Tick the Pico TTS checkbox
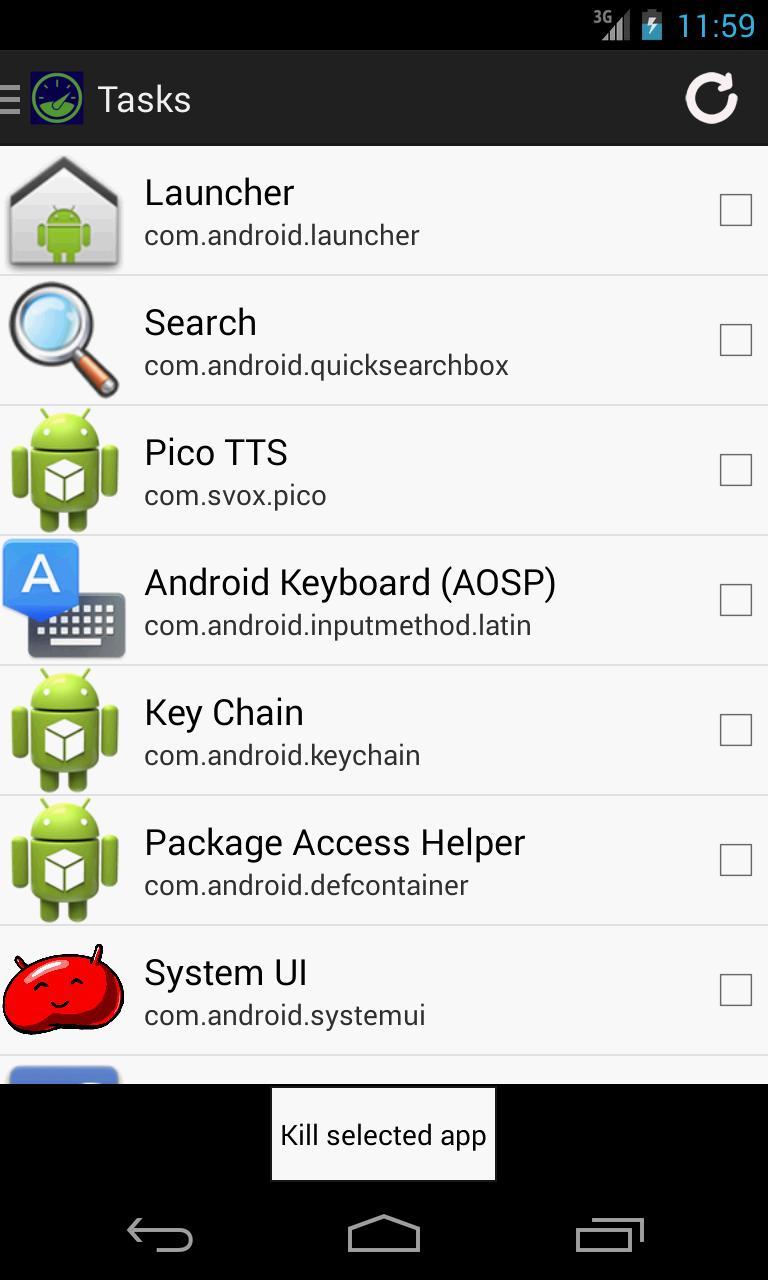 click(736, 470)
